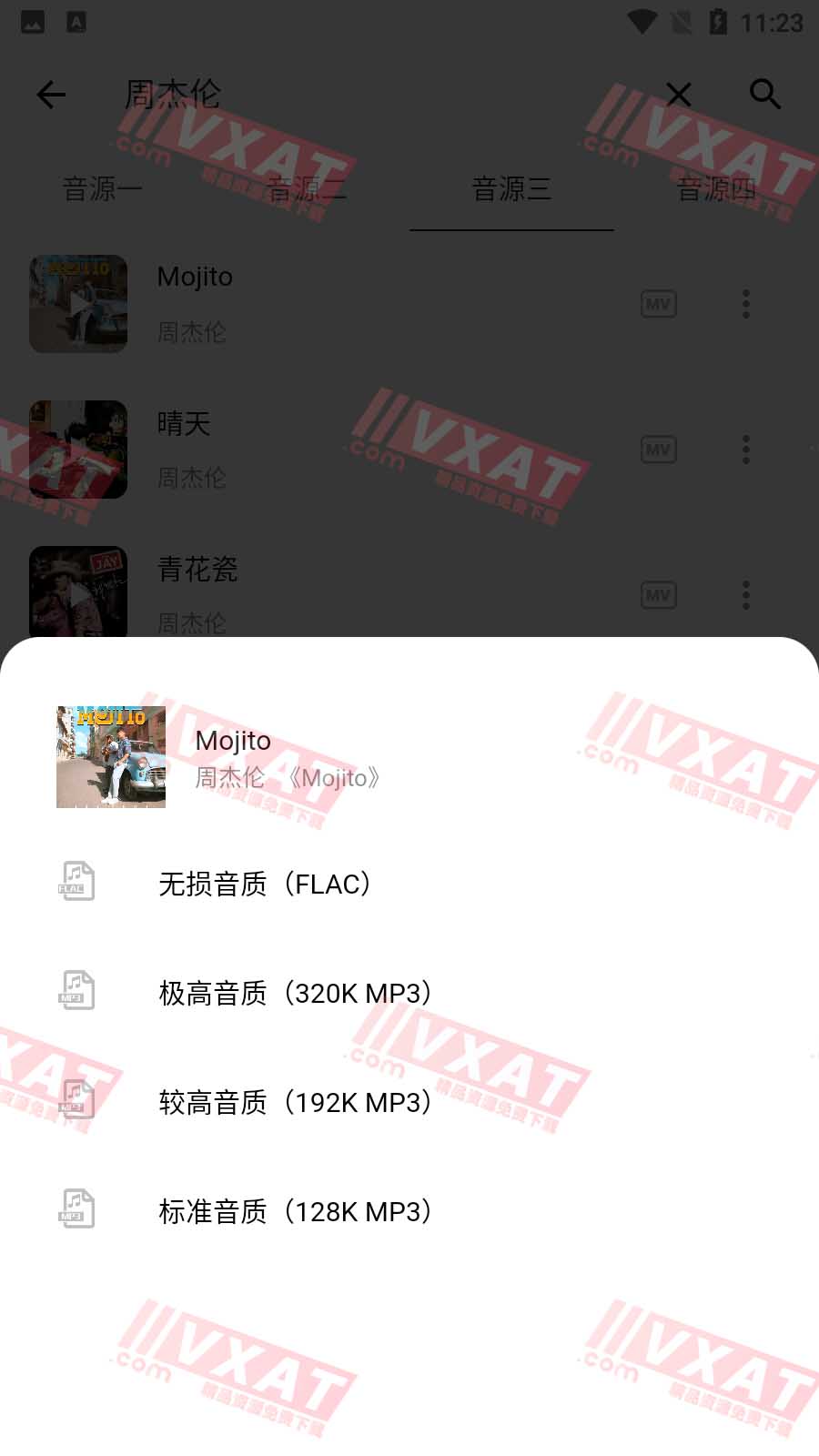Switch to the 音源四 tab
The width and height of the screenshot is (819, 1456).
[x=716, y=189]
